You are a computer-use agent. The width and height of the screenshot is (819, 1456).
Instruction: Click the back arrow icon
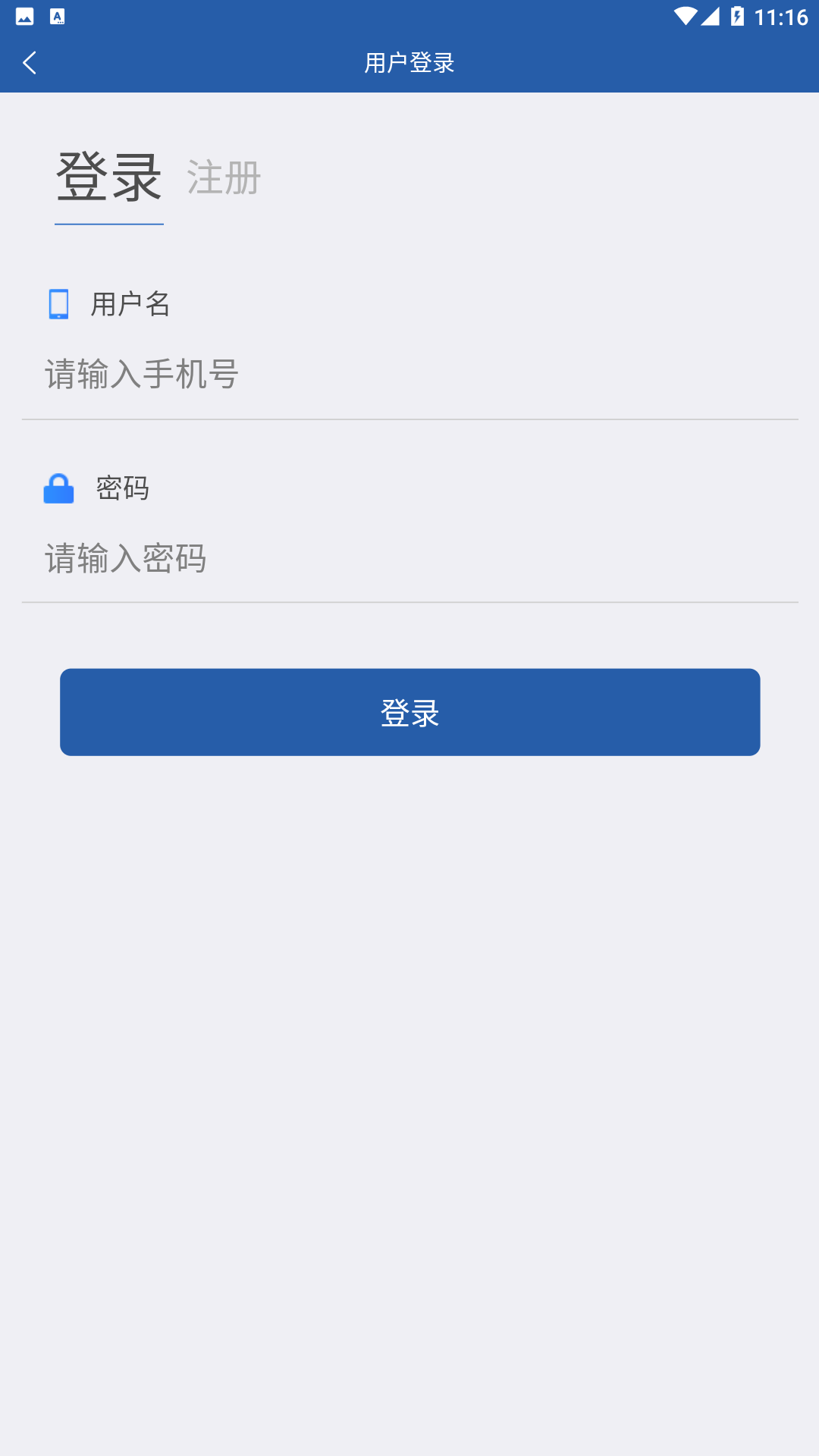(x=29, y=62)
